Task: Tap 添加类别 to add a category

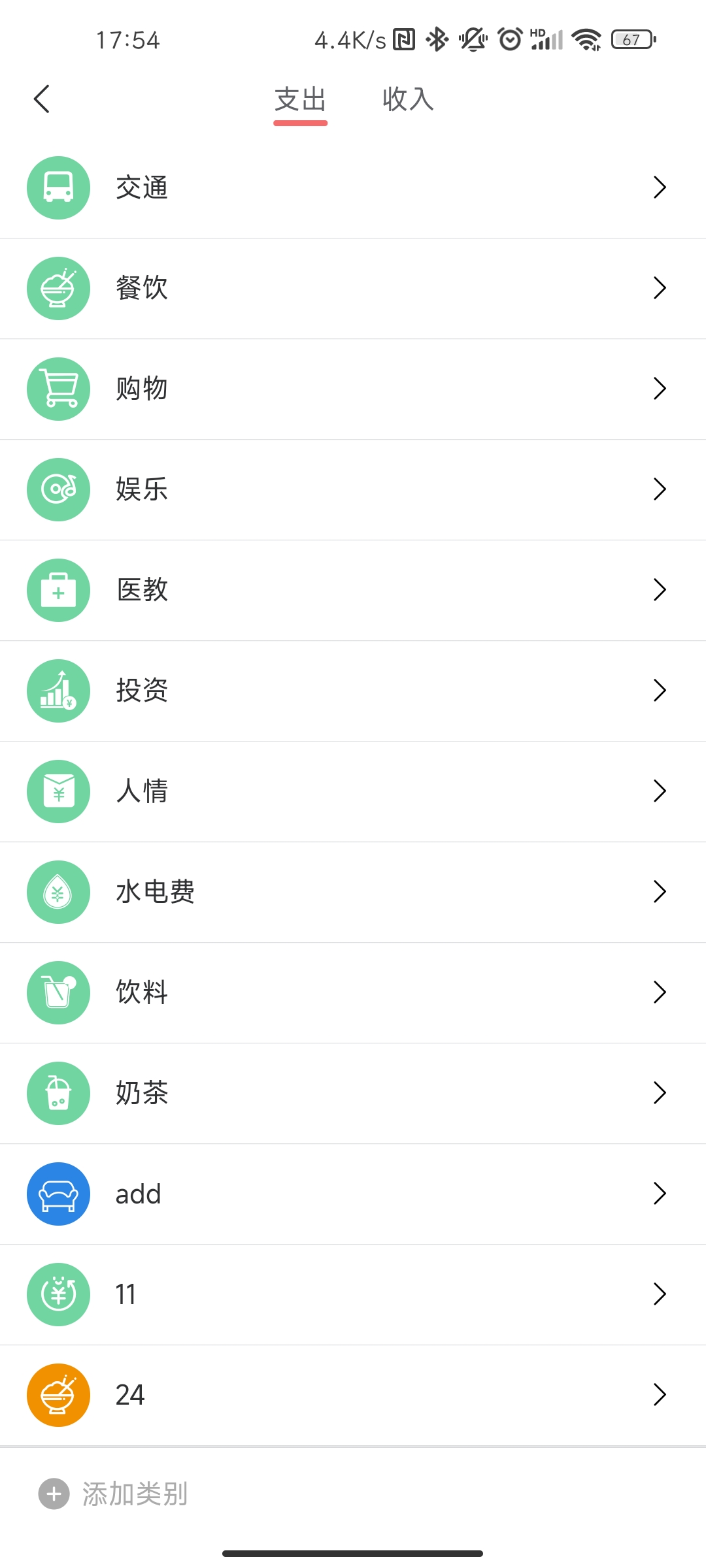Action: (114, 1494)
